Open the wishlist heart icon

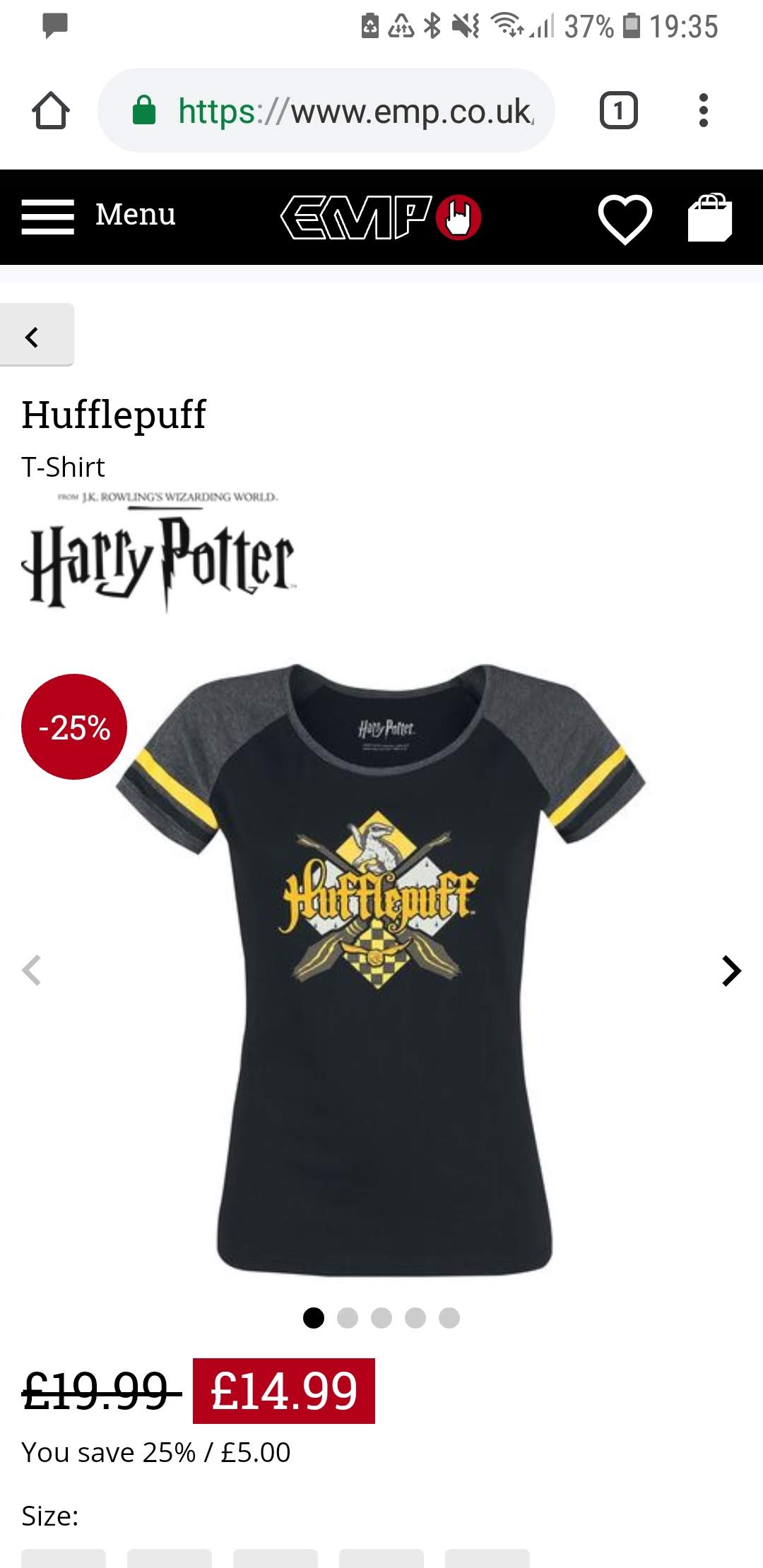point(625,218)
